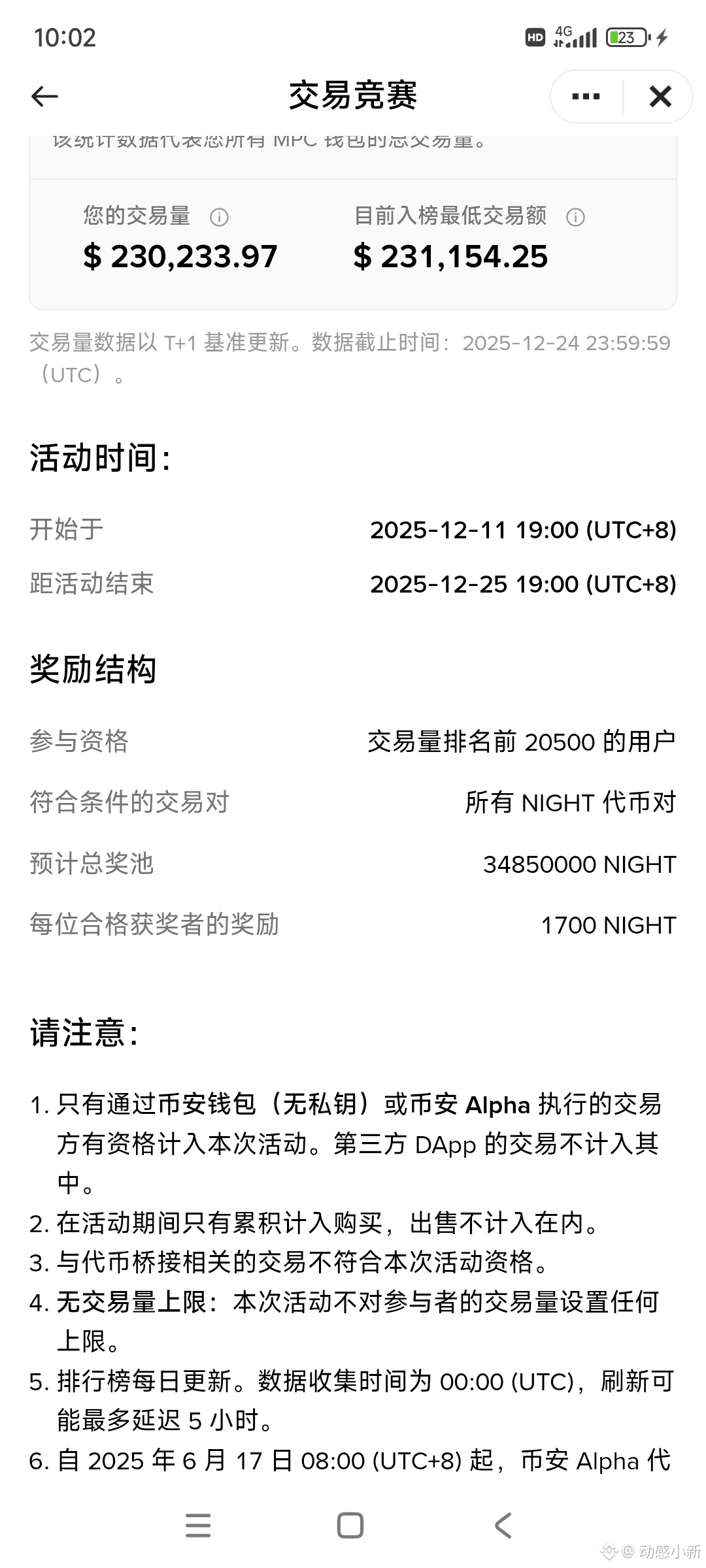This screenshot has height=1568, width=706.
Task: Tap the system back arrow in the navigation bar
Action: [x=503, y=1526]
